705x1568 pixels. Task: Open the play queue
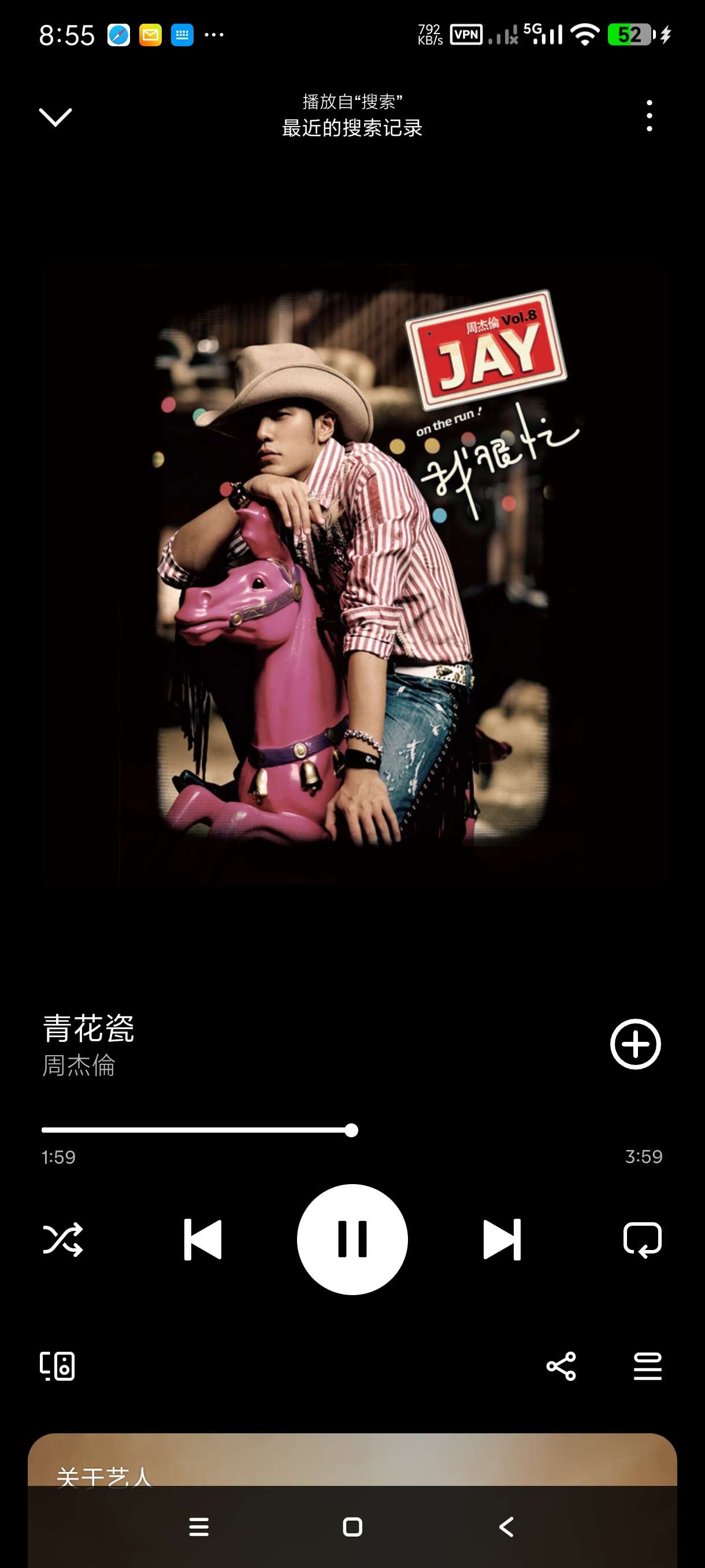[x=647, y=1367]
